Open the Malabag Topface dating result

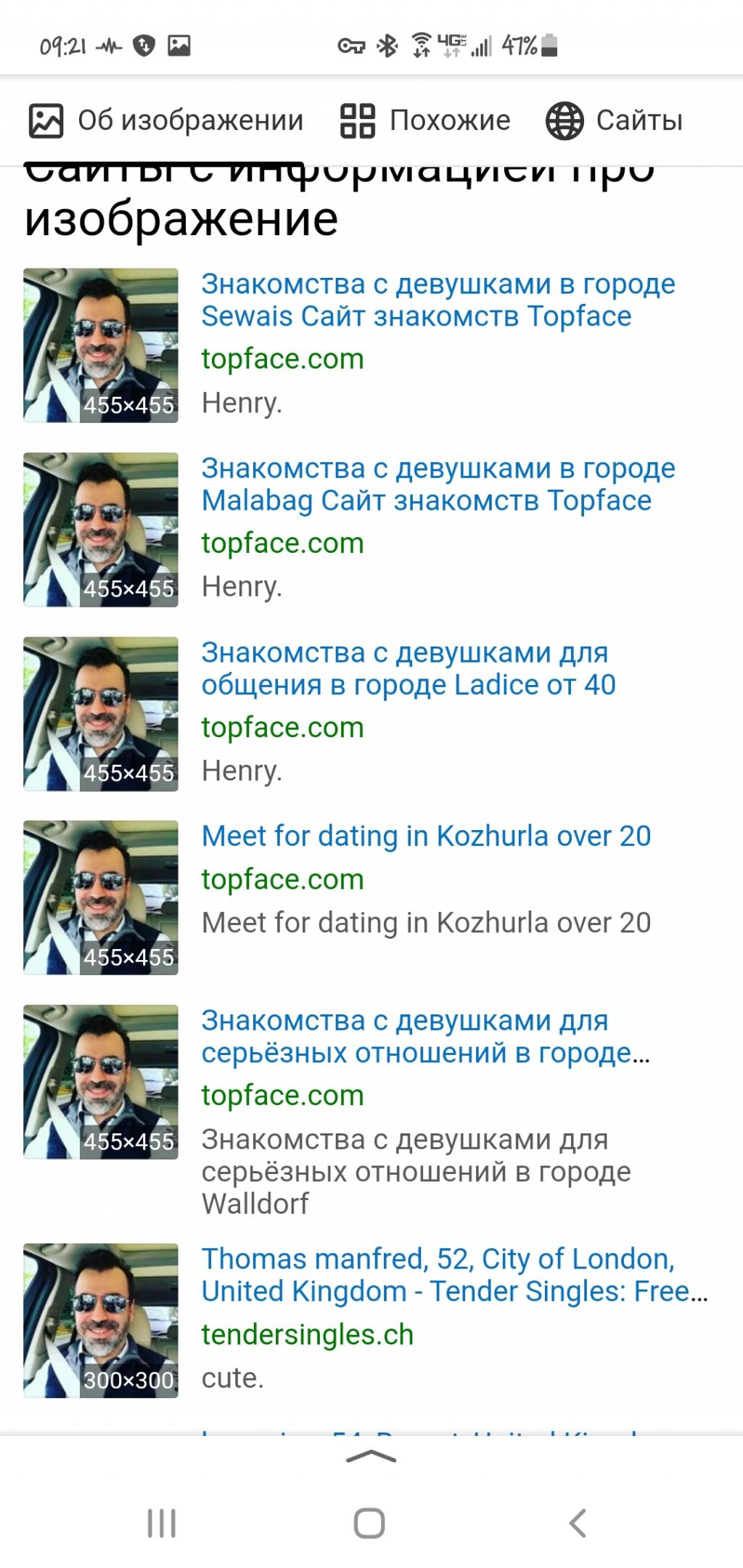pos(438,484)
